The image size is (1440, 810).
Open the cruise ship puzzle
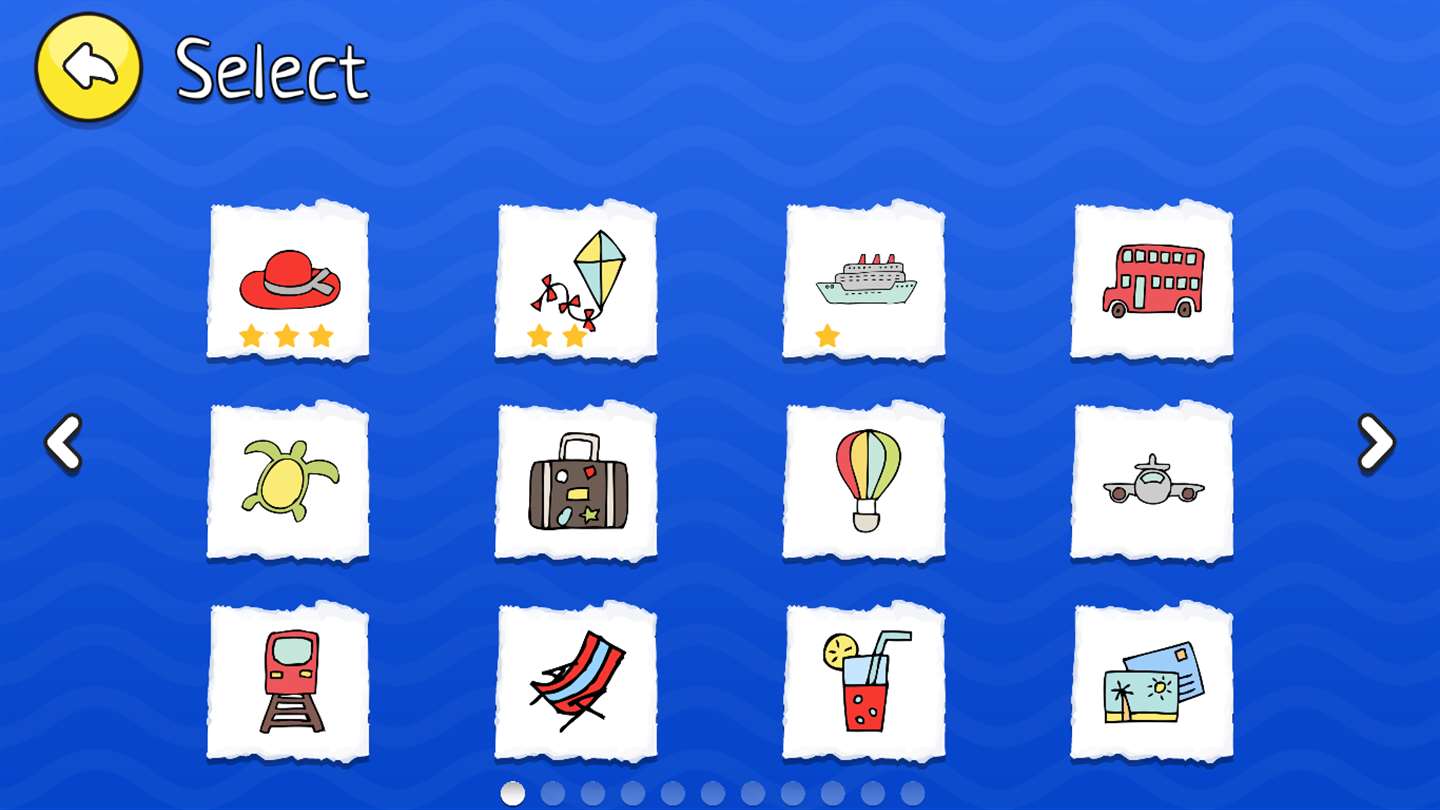pyautogui.click(x=864, y=281)
